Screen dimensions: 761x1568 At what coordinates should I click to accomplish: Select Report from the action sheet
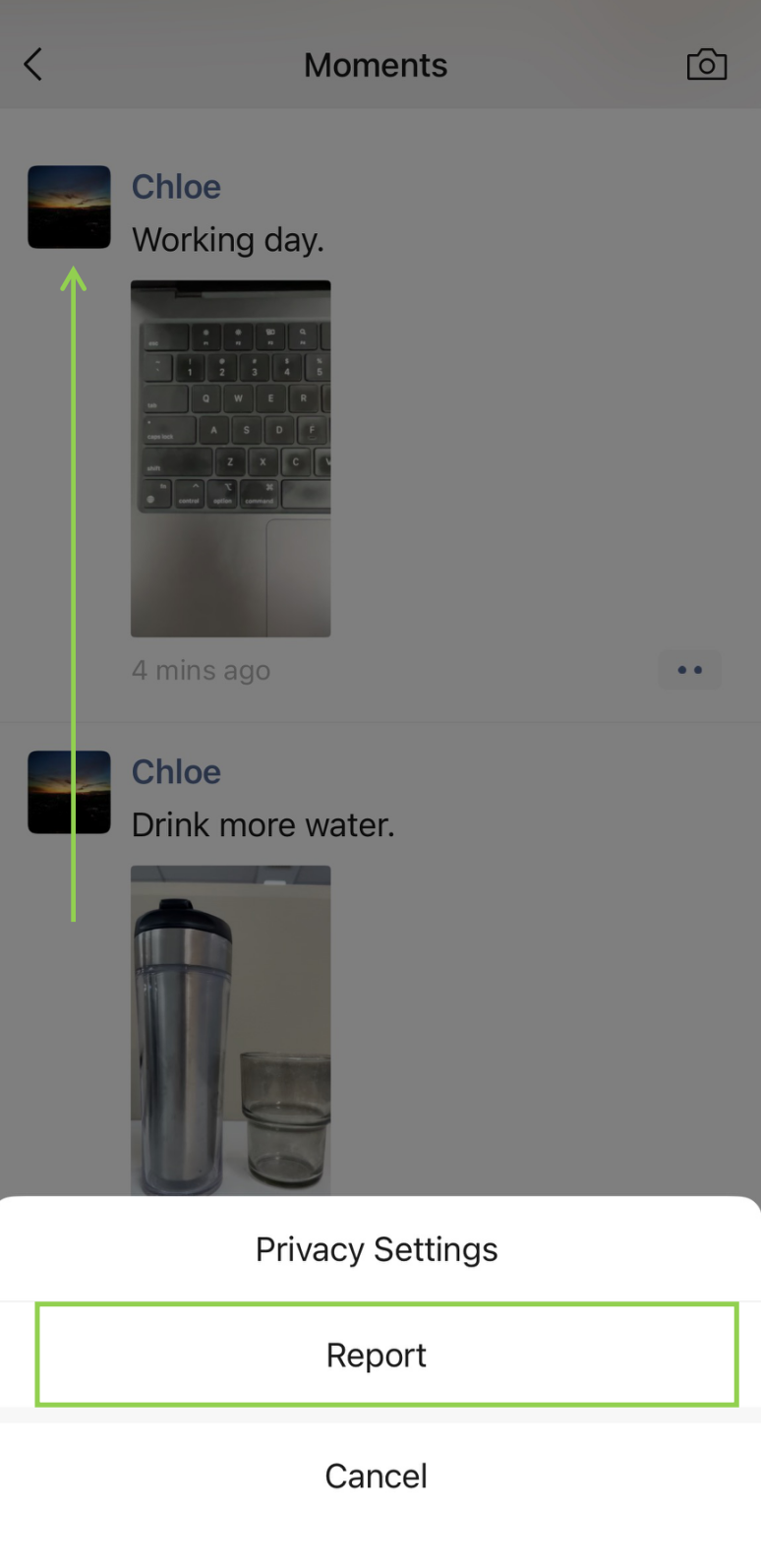click(x=377, y=1355)
